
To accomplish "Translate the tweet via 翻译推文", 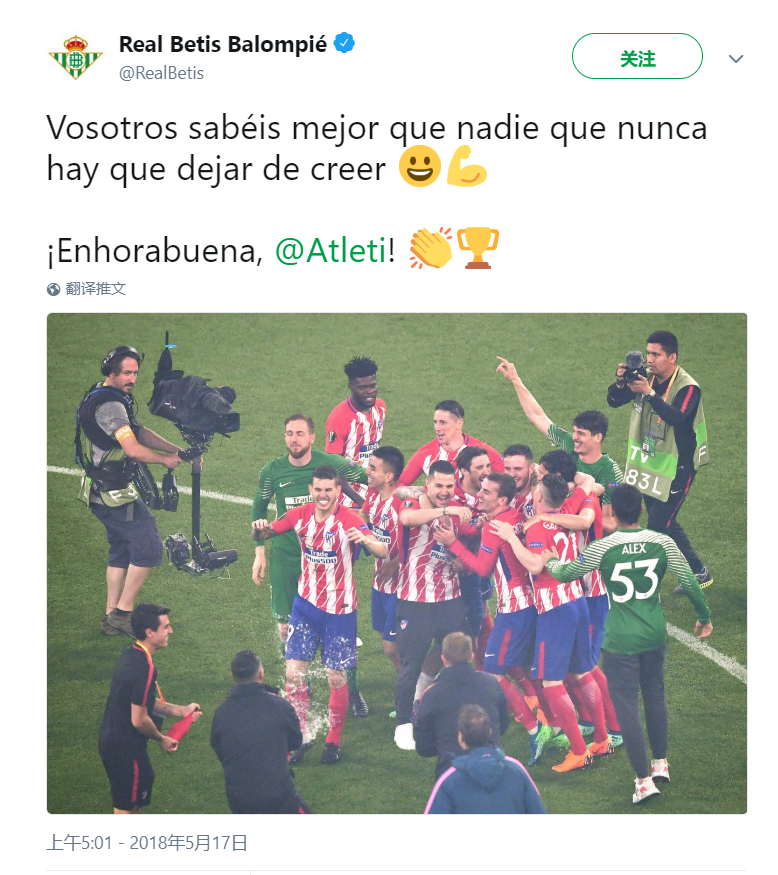I will tap(95, 289).
